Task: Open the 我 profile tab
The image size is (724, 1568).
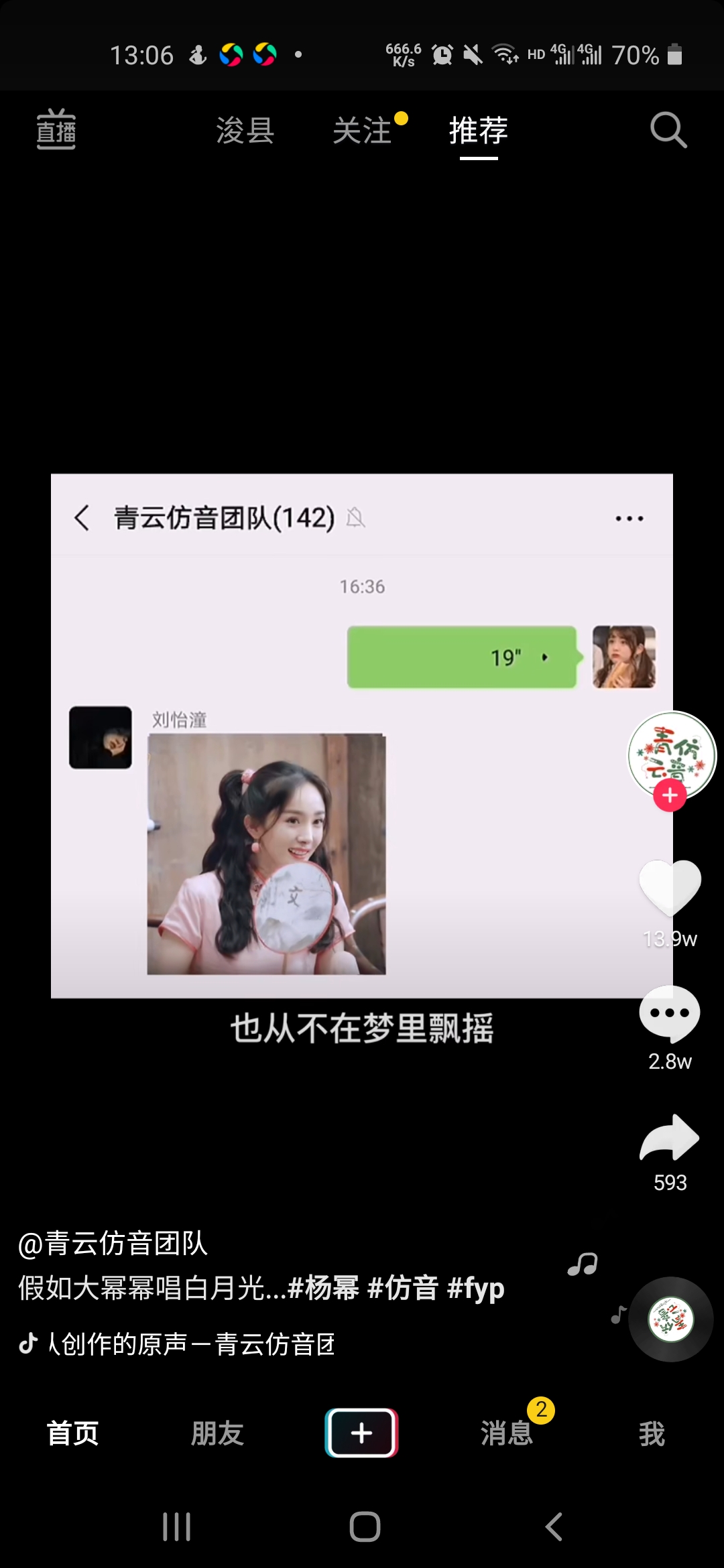Action: point(652,1433)
